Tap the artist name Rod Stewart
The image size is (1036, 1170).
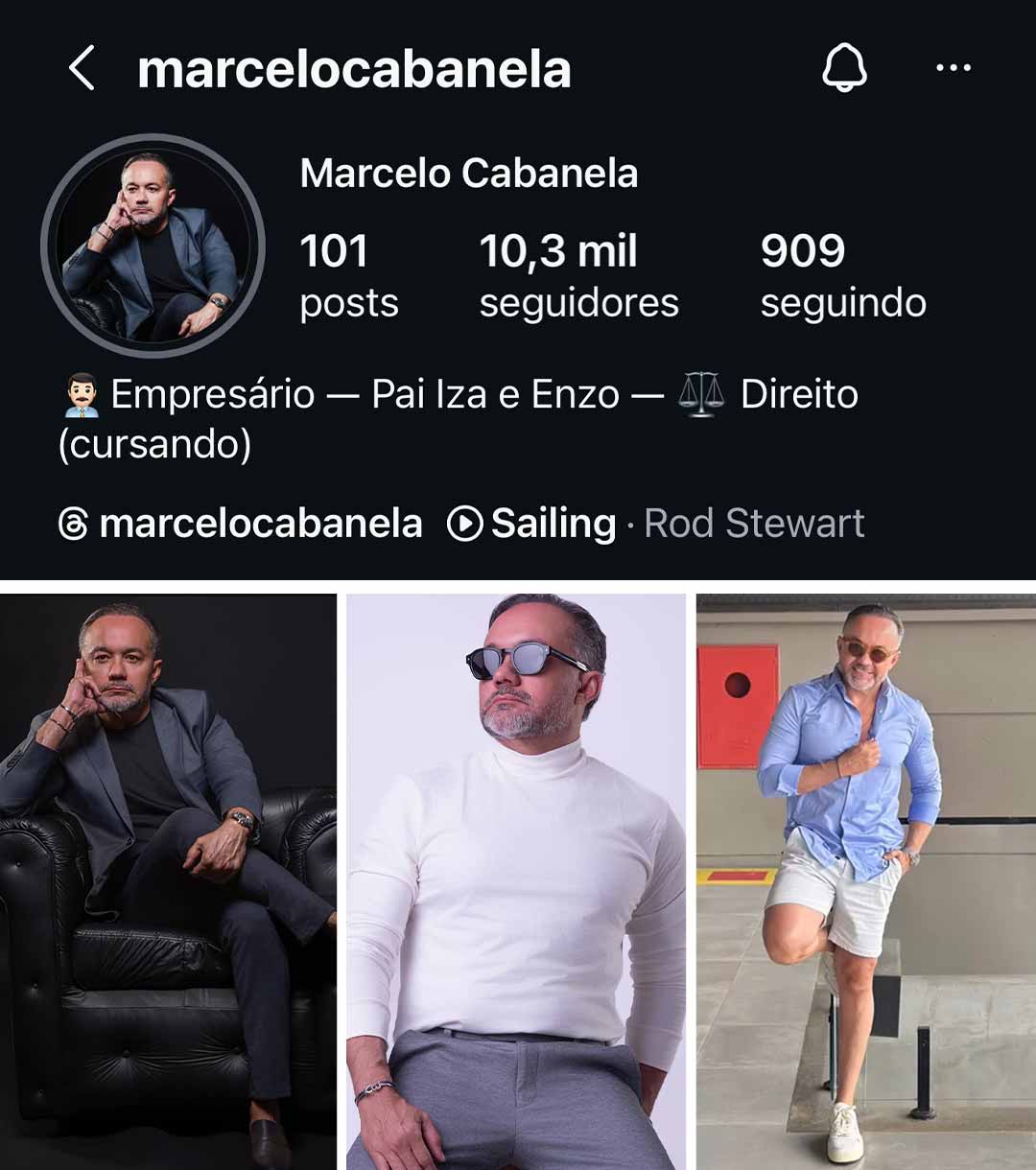pos(755,524)
